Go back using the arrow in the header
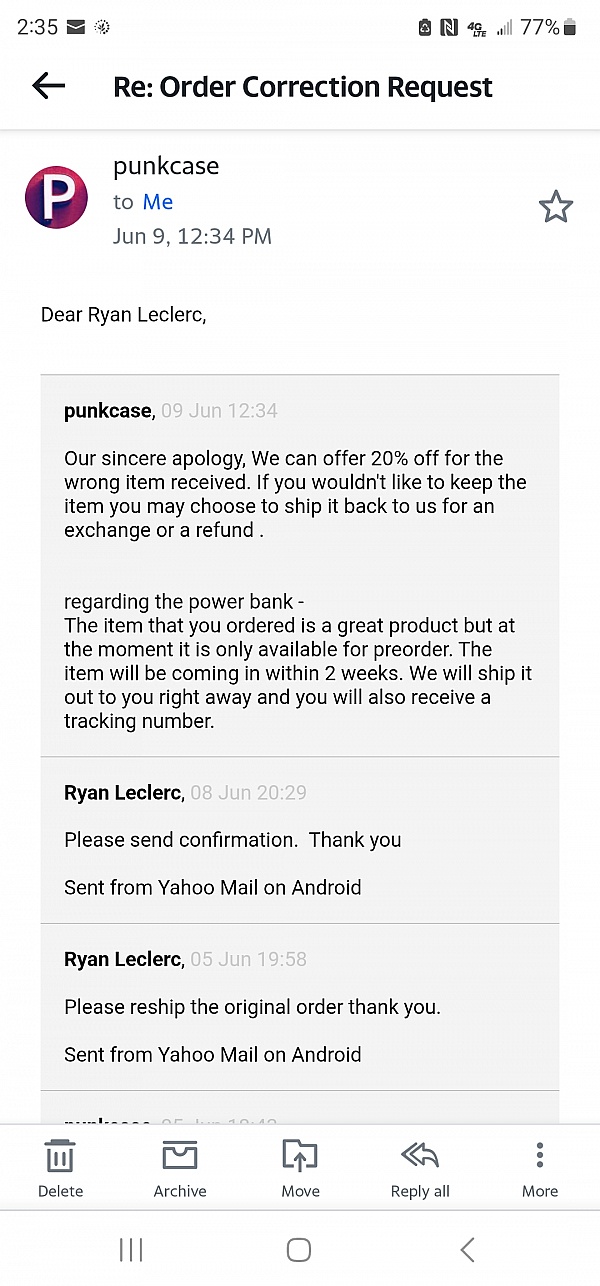This screenshot has width=600, height=1286. click(48, 86)
